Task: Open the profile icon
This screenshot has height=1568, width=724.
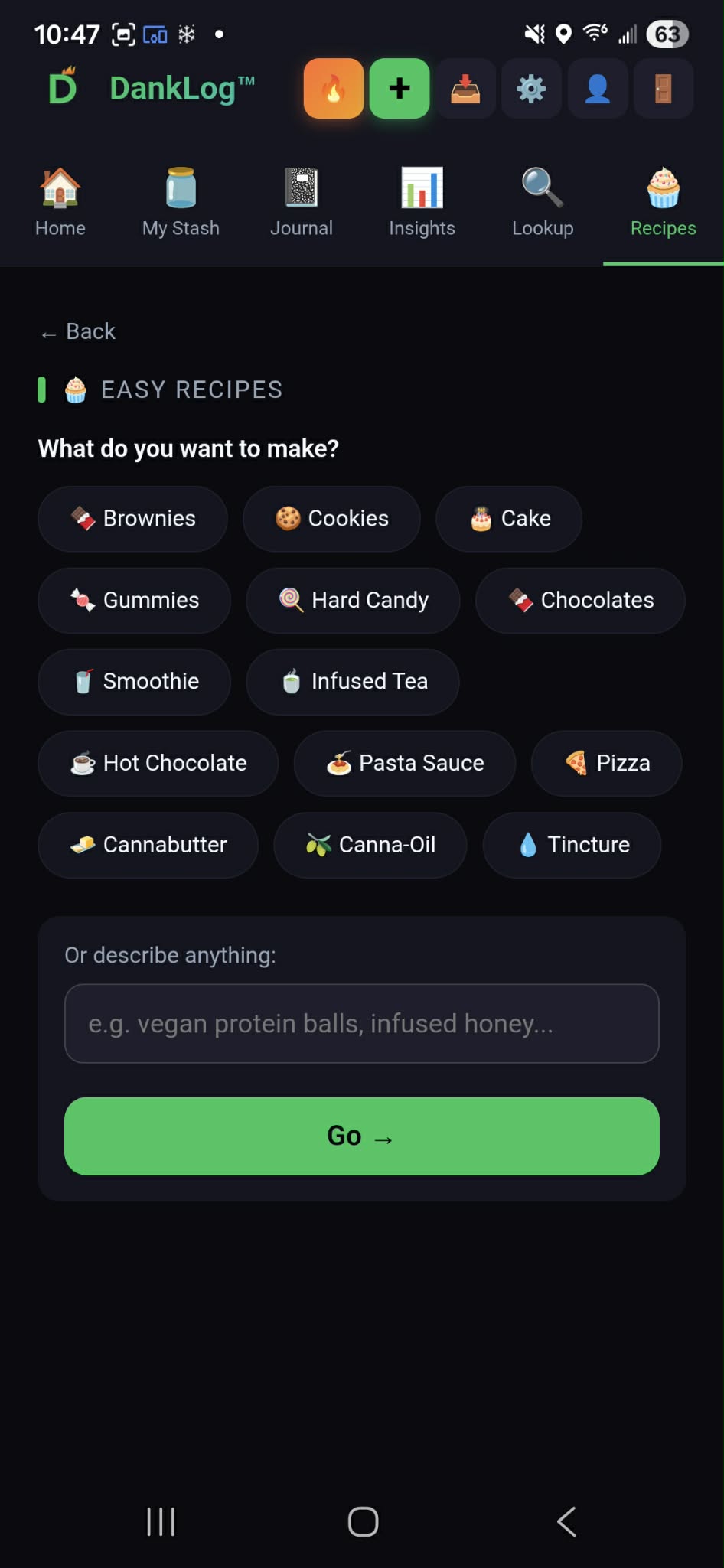Action: coord(597,89)
